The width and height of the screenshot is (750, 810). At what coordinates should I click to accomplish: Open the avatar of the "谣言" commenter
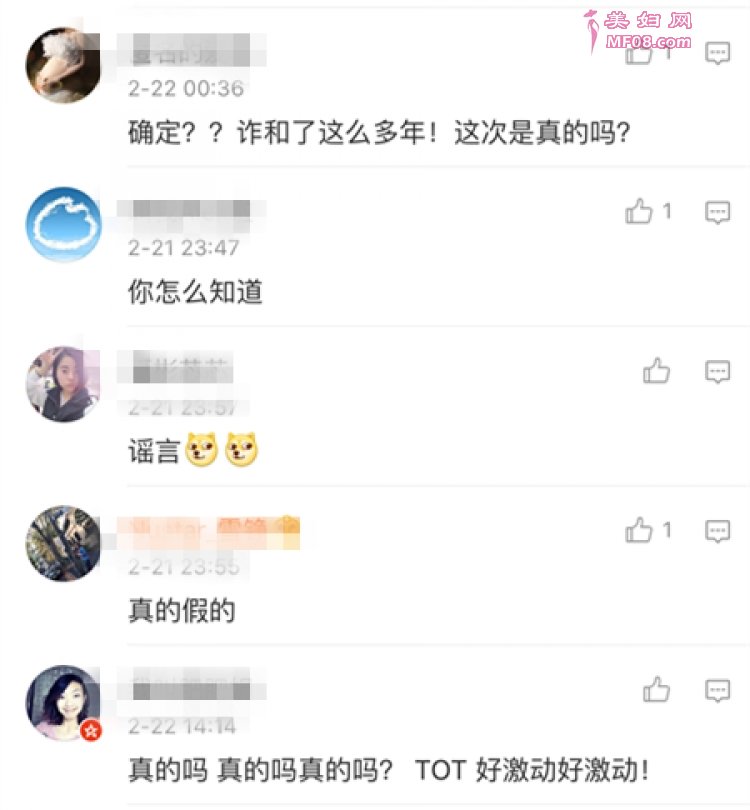63,384
